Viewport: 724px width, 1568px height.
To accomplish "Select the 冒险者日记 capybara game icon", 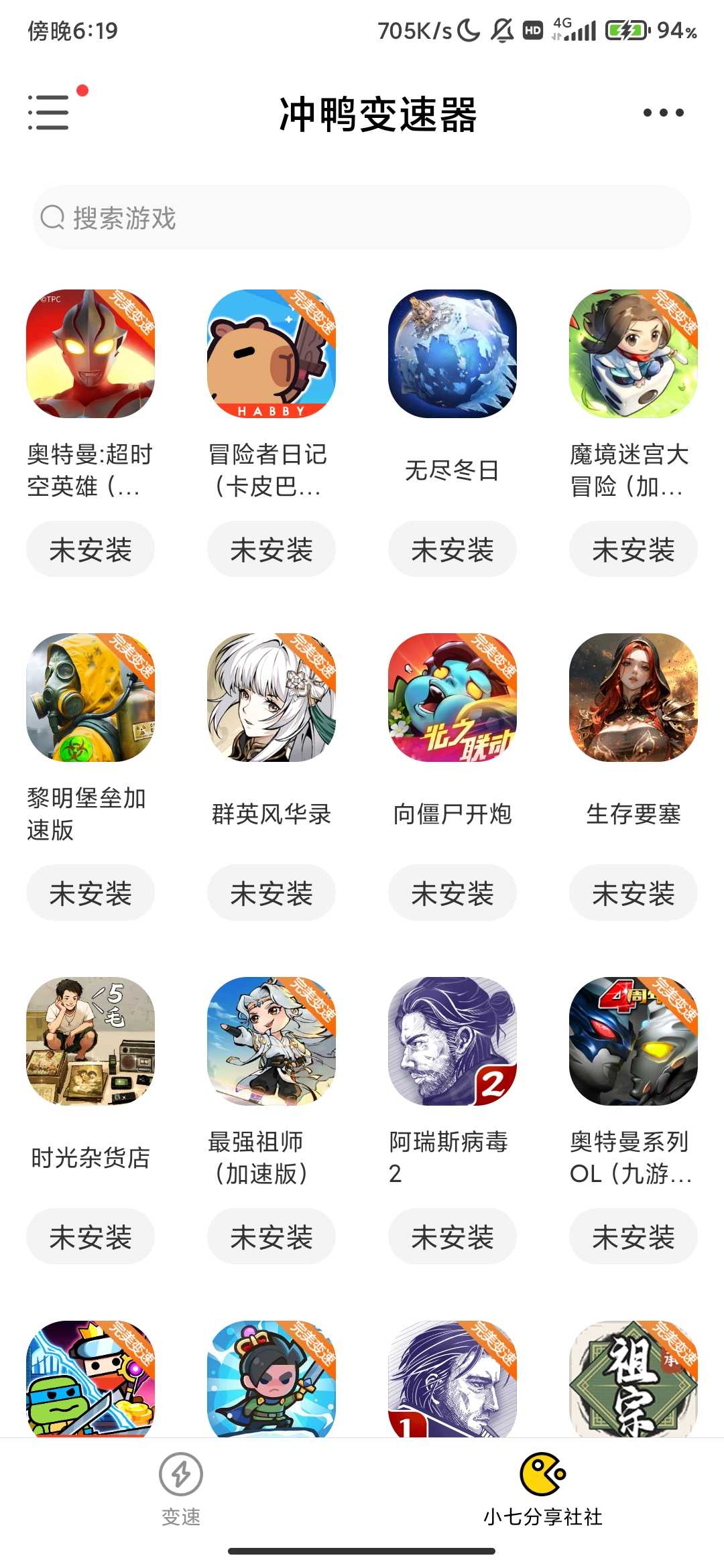I will 271,357.
